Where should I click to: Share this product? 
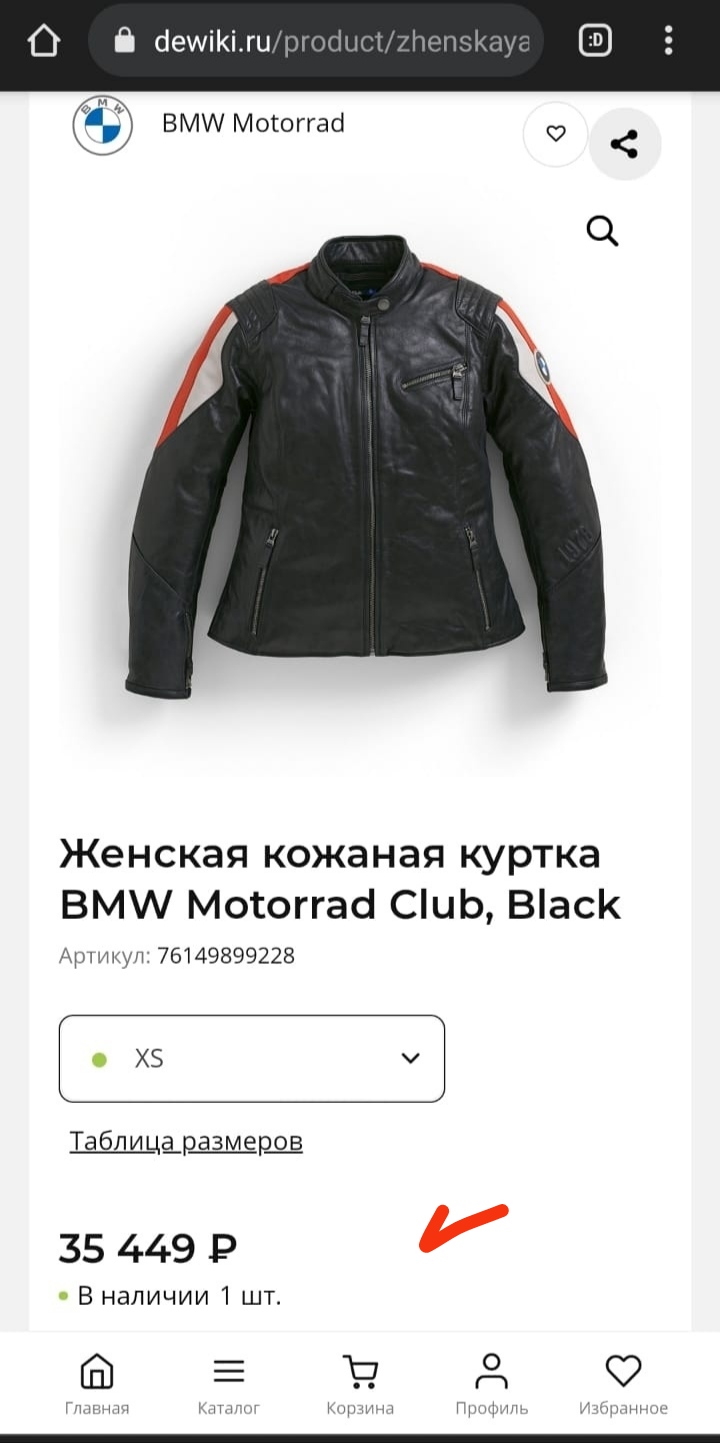[x=624, y=144]
